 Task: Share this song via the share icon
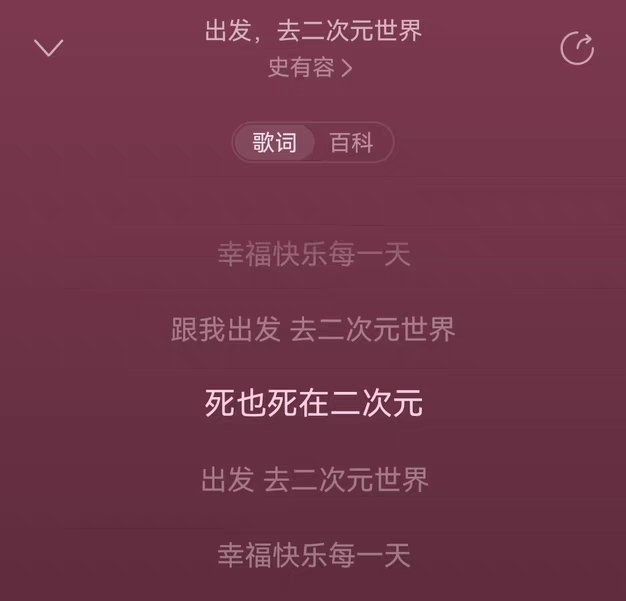pos(577,48)
